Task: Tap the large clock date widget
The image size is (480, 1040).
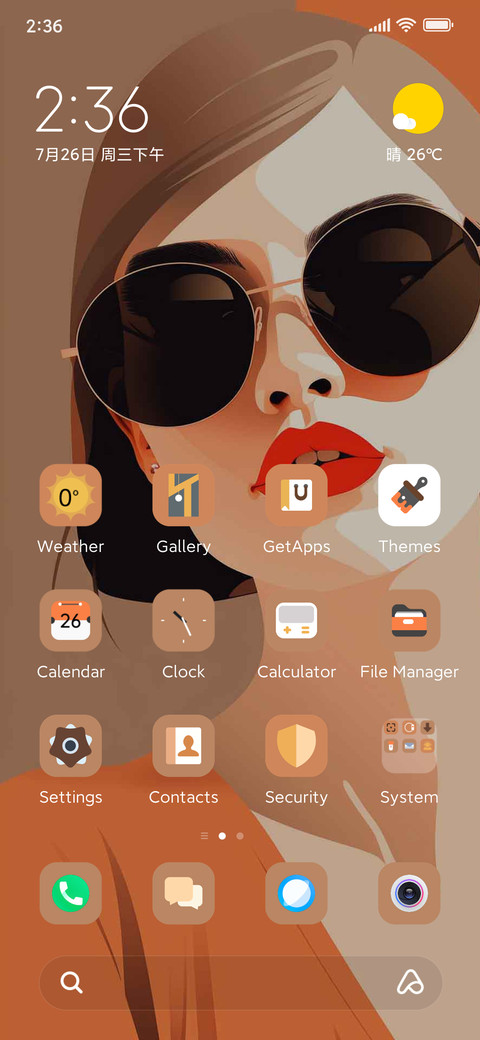Action: (x=99, y=123)
